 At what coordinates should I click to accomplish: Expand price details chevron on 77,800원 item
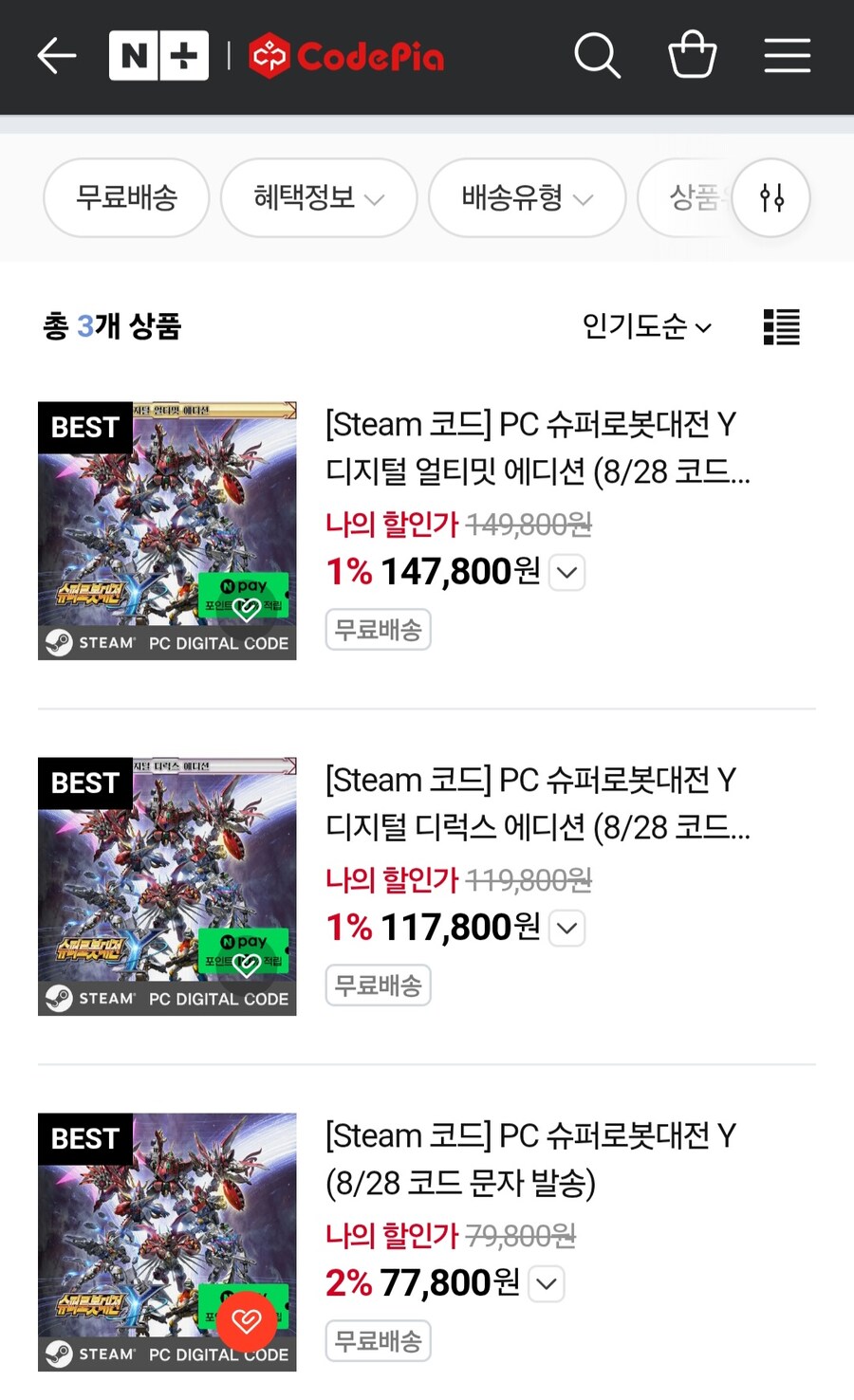pos(546,1284)
